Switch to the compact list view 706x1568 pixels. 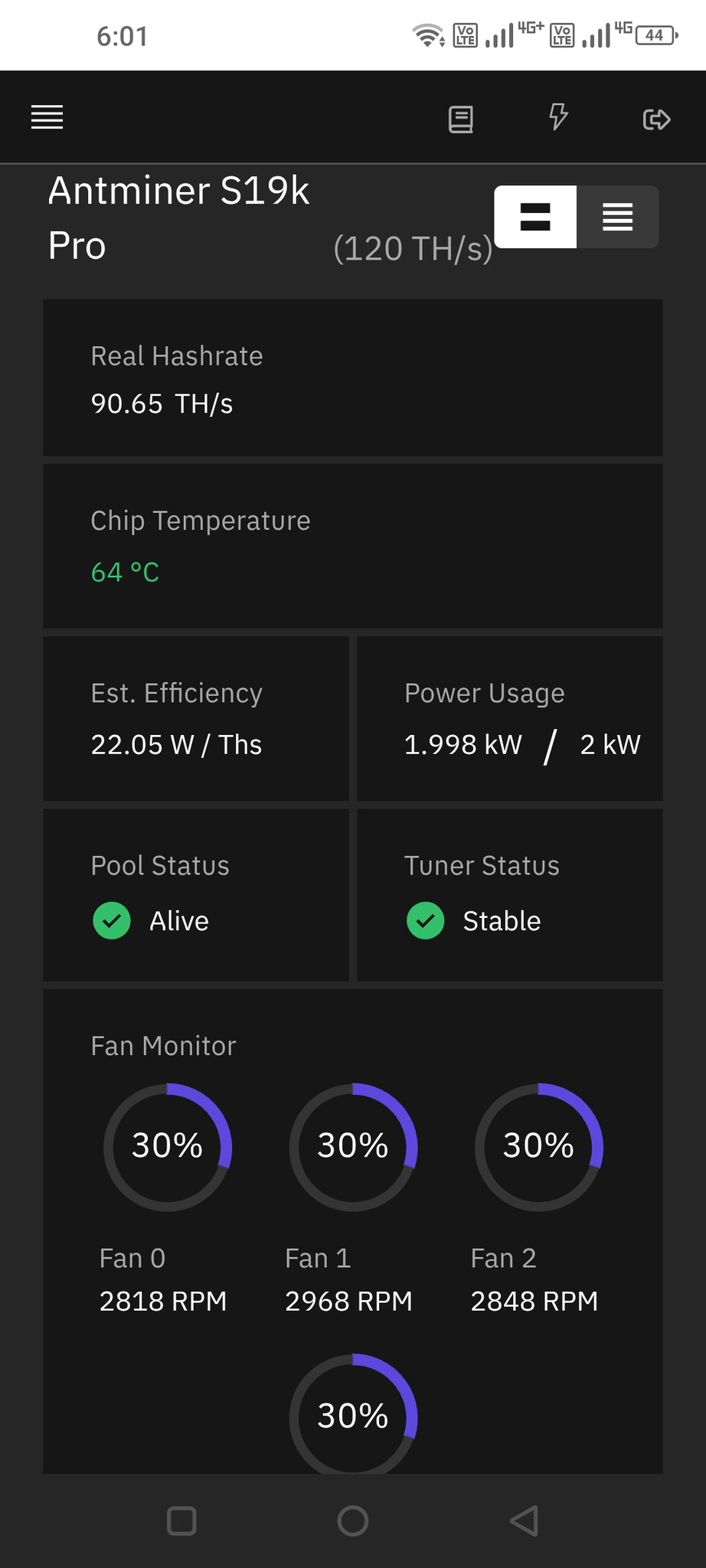point(617,217)
